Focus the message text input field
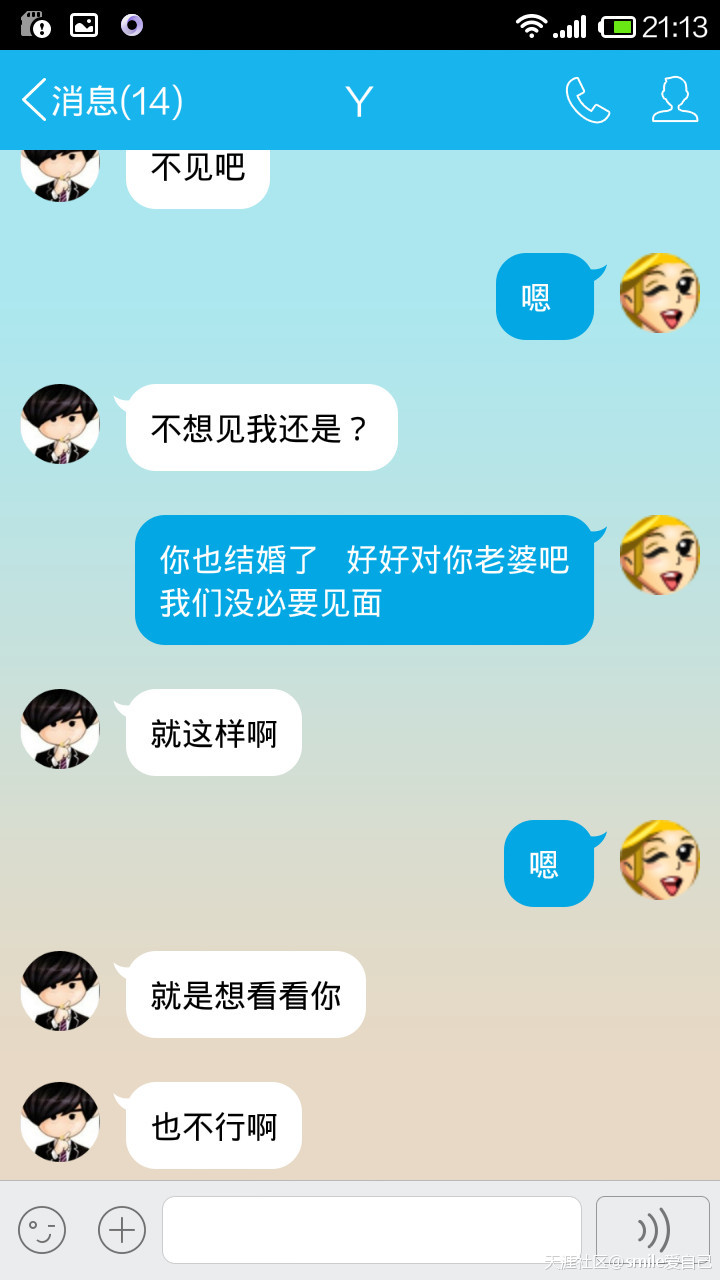 (371, 1229)
